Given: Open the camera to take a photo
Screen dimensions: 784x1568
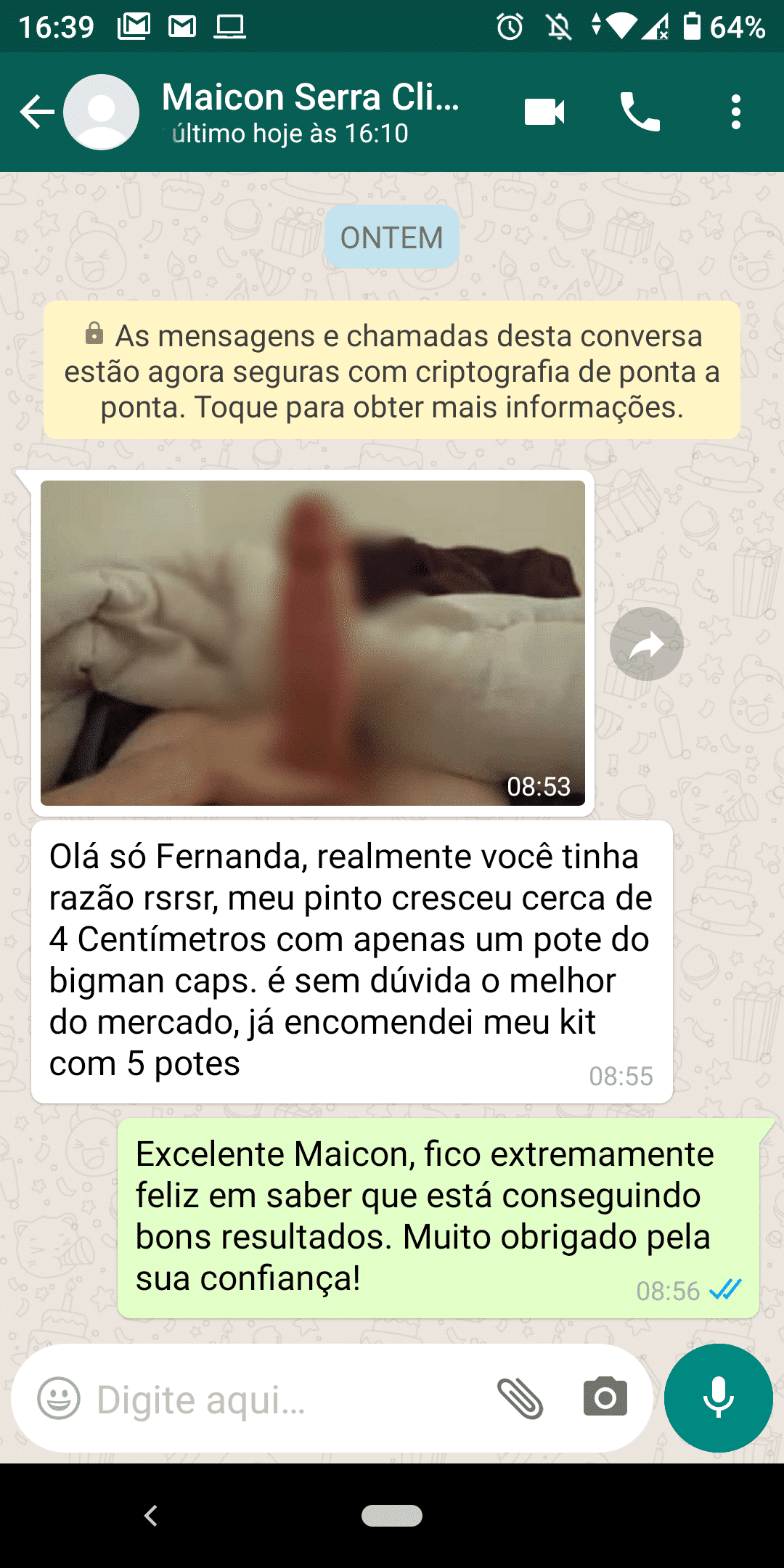Looking at the screenshot, I should (605, 1397).
